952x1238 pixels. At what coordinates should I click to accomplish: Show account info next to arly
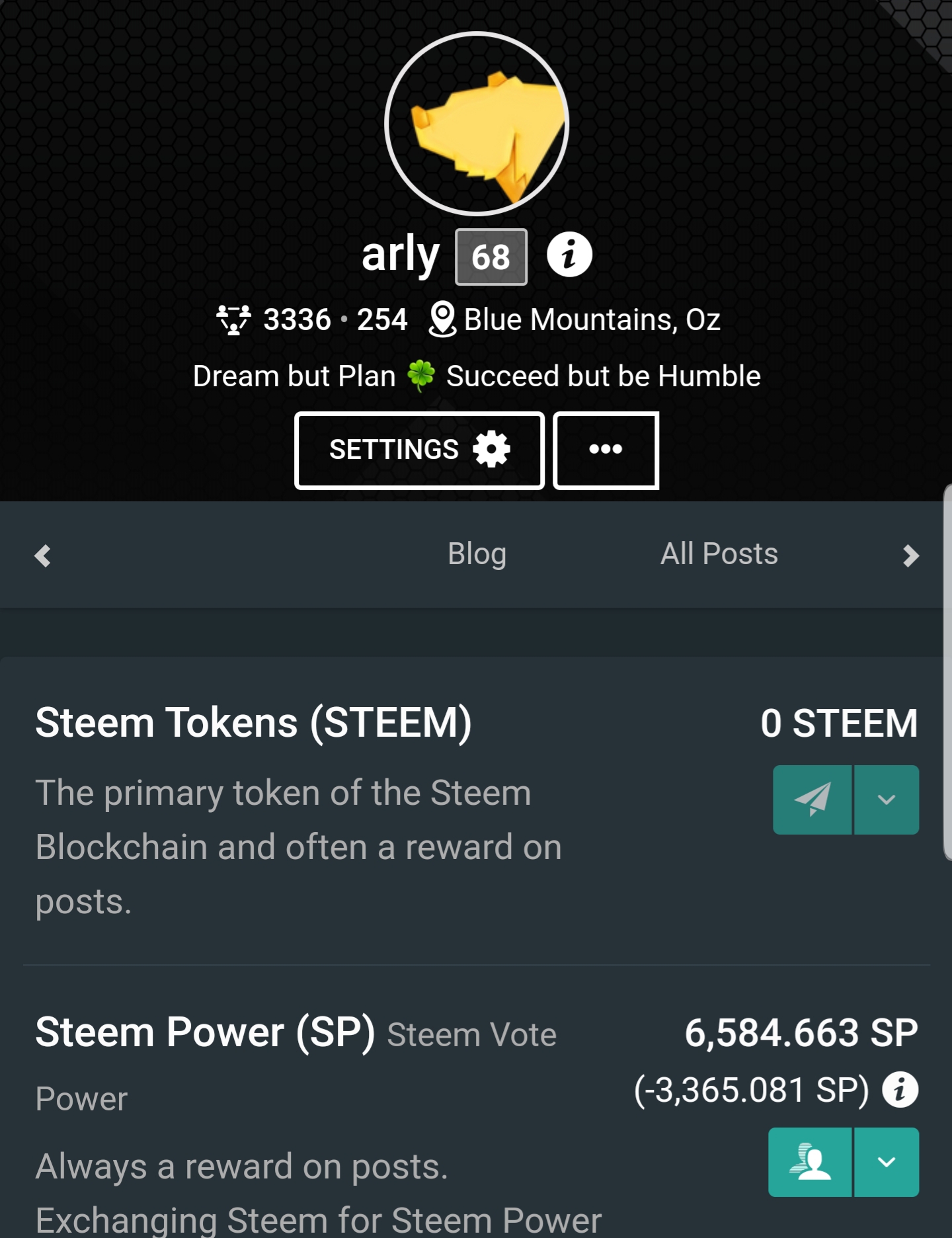[x=569, y=255]
